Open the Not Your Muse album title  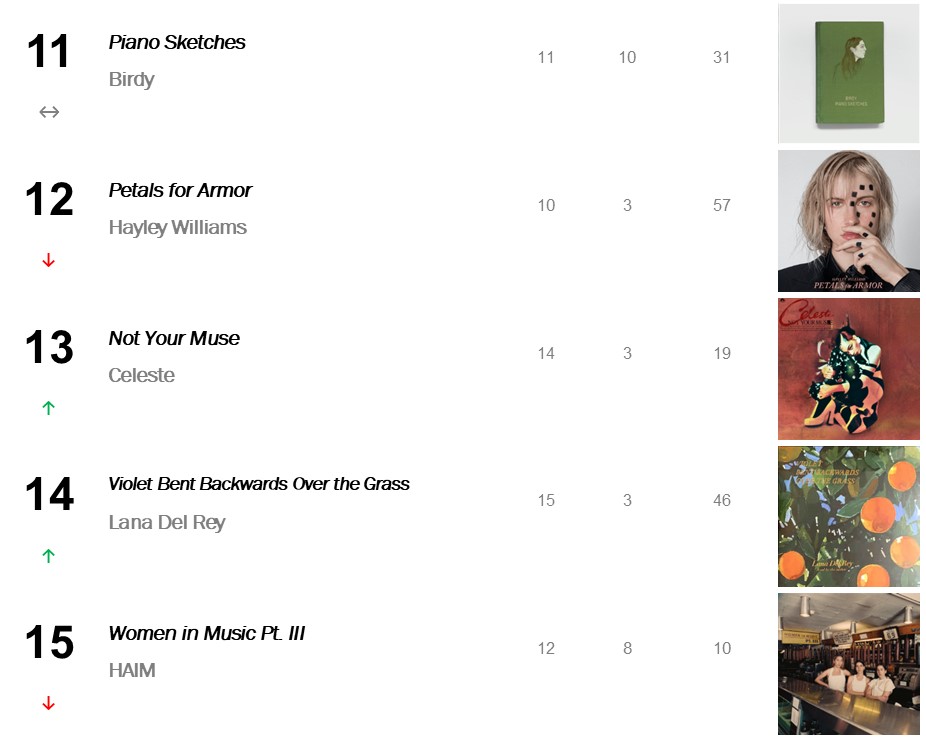[174, 339]
